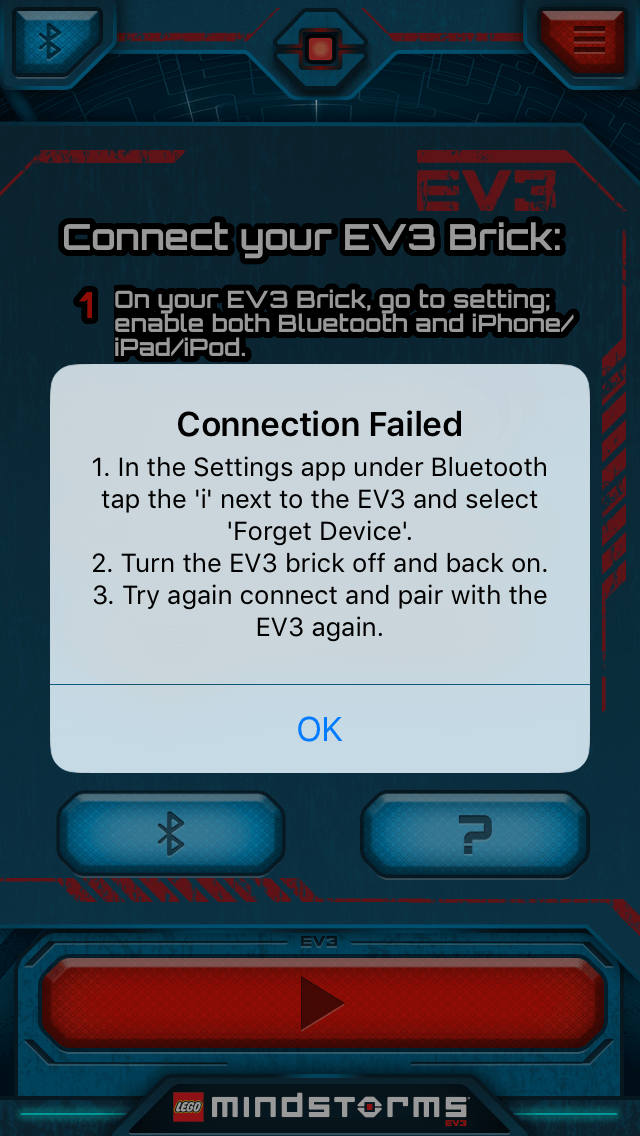Viewport: 640px width, 1136px height.
Task: Dismiss the Connection Failed dialog with OK
Action: click(320, 729)
